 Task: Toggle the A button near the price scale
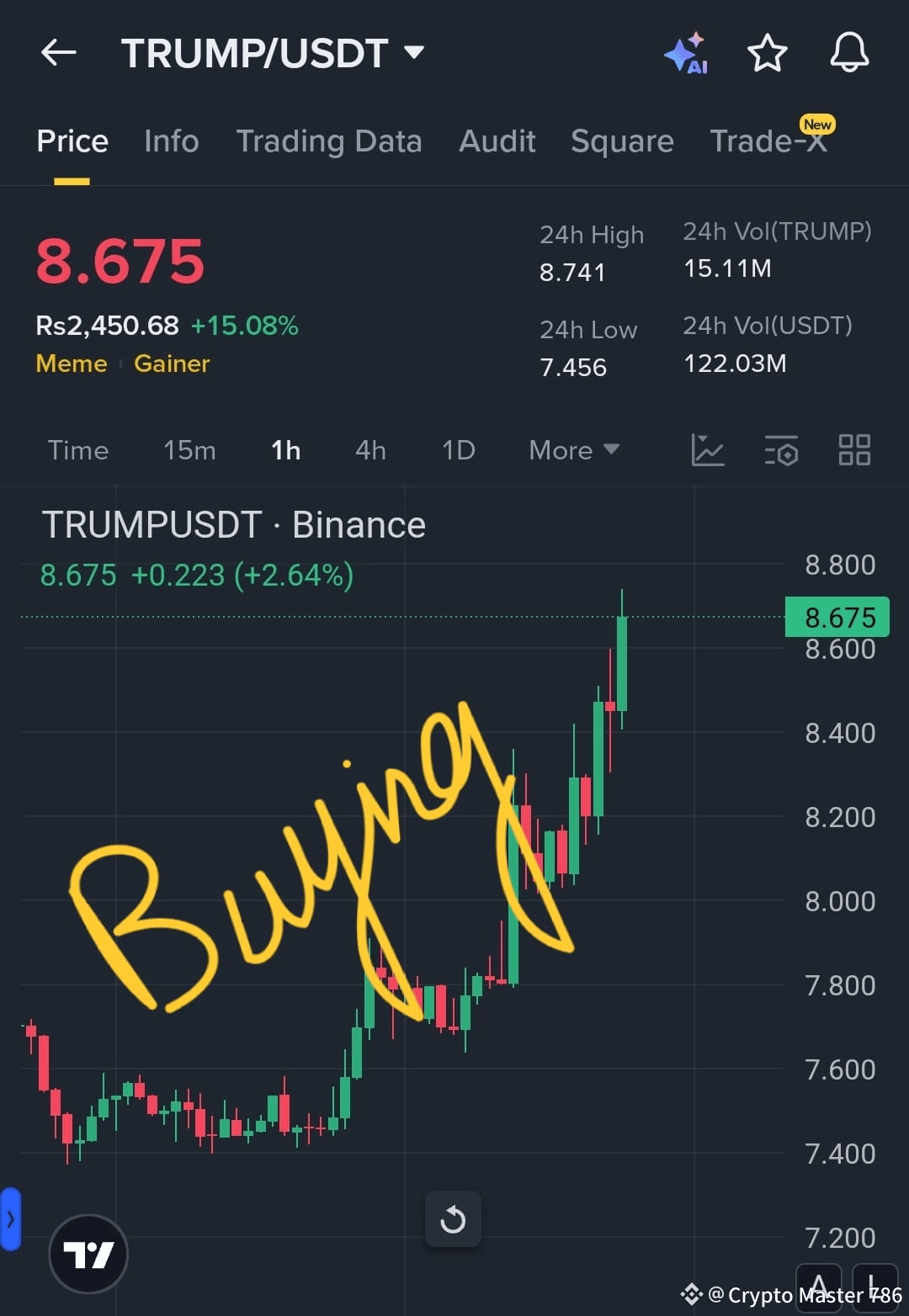pos(819,1287)
